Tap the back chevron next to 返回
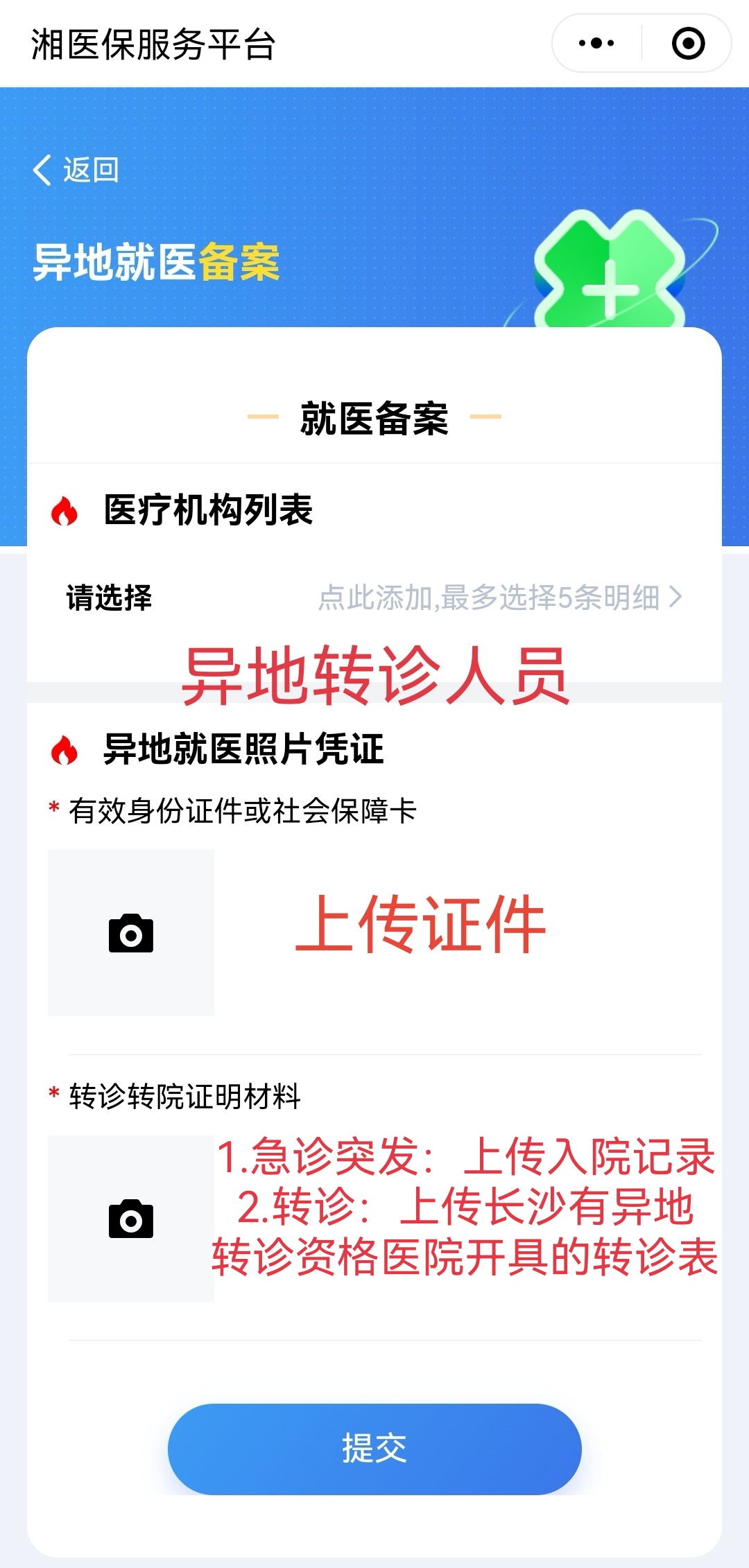 pyautogui.click(x=42, y=170)
